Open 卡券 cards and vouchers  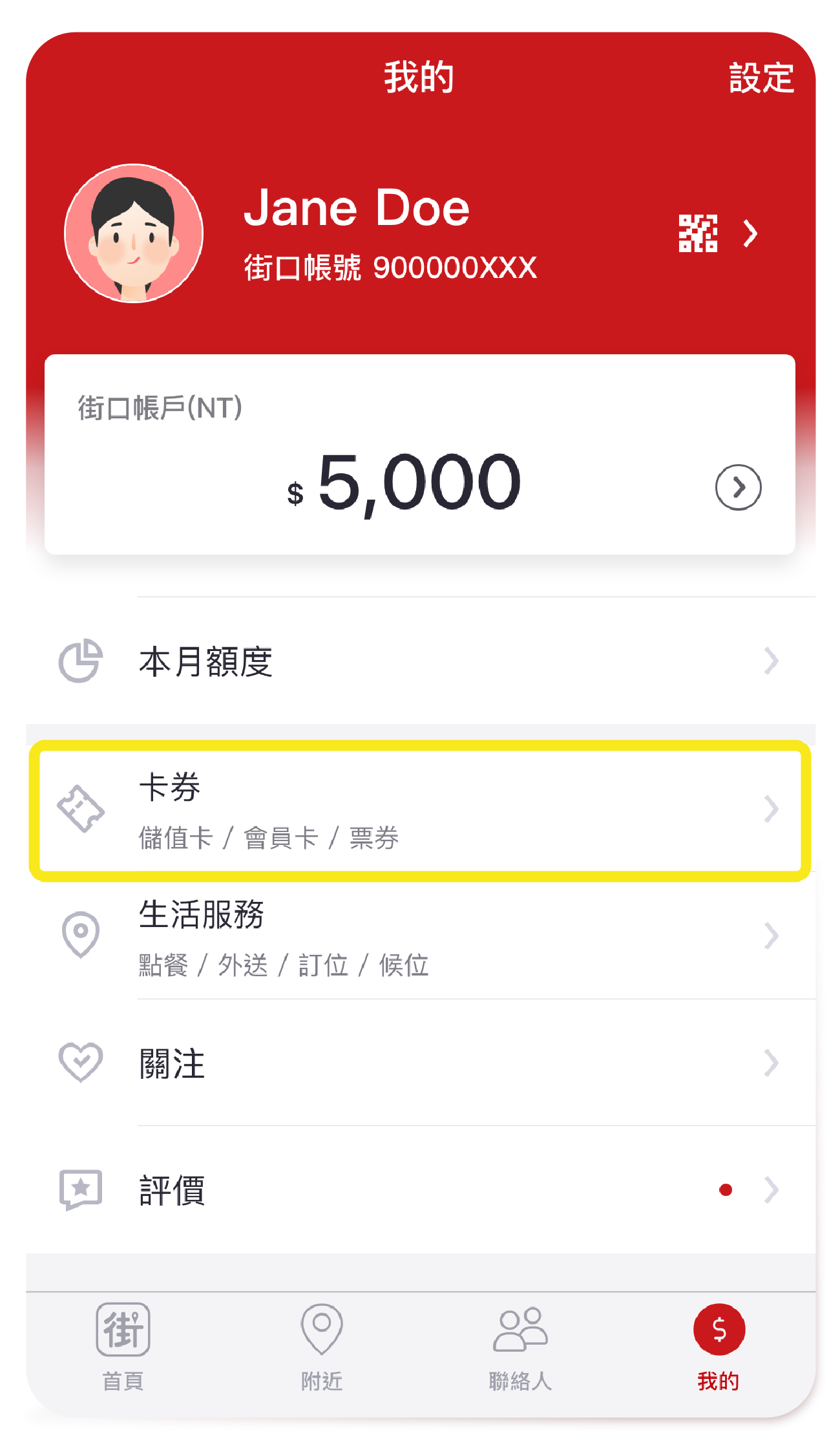tap(420, 810)
